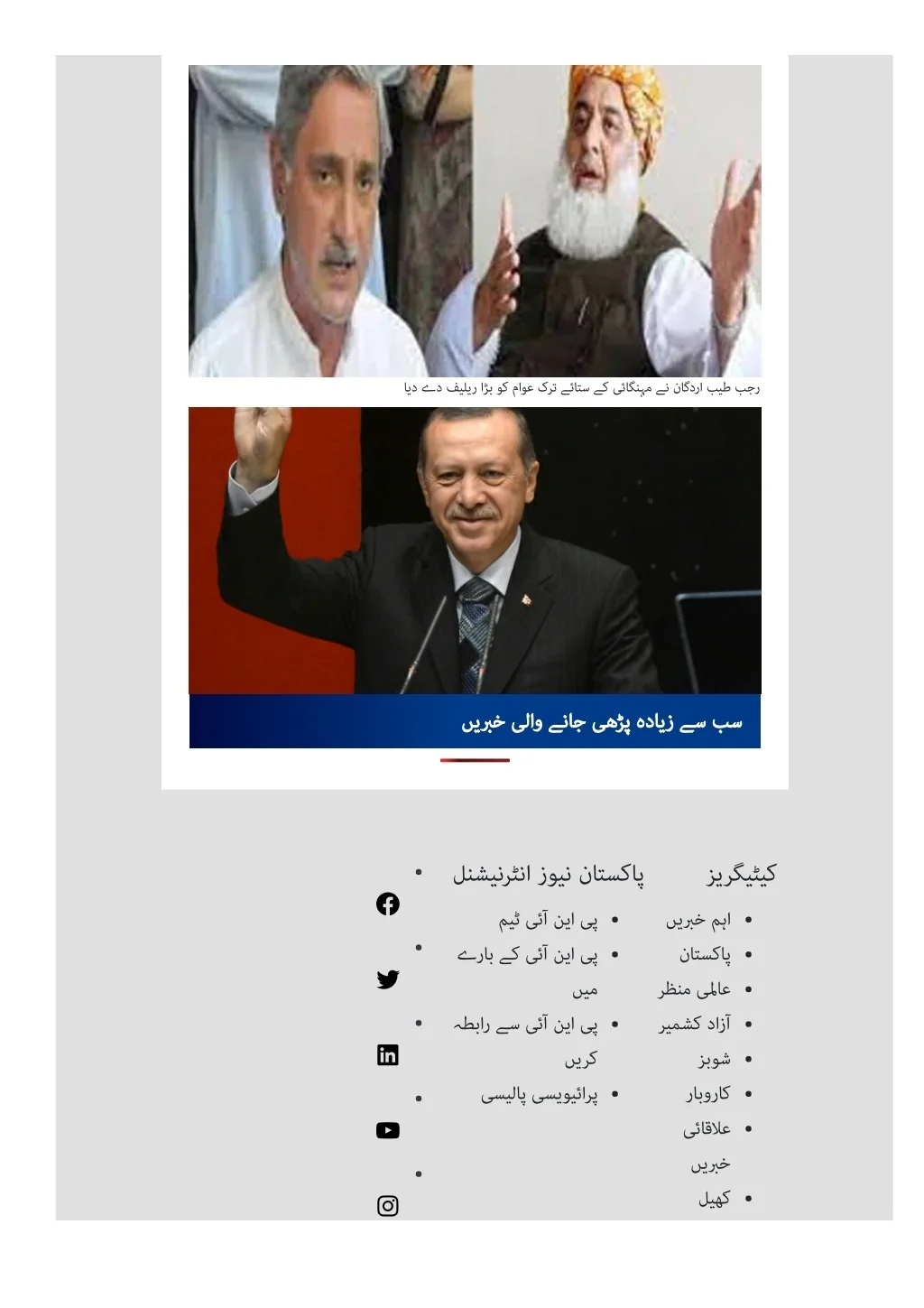The image size is (924, 1308).
Task: Browse the آزاد کشمیر category
Action: point(695,1025)
